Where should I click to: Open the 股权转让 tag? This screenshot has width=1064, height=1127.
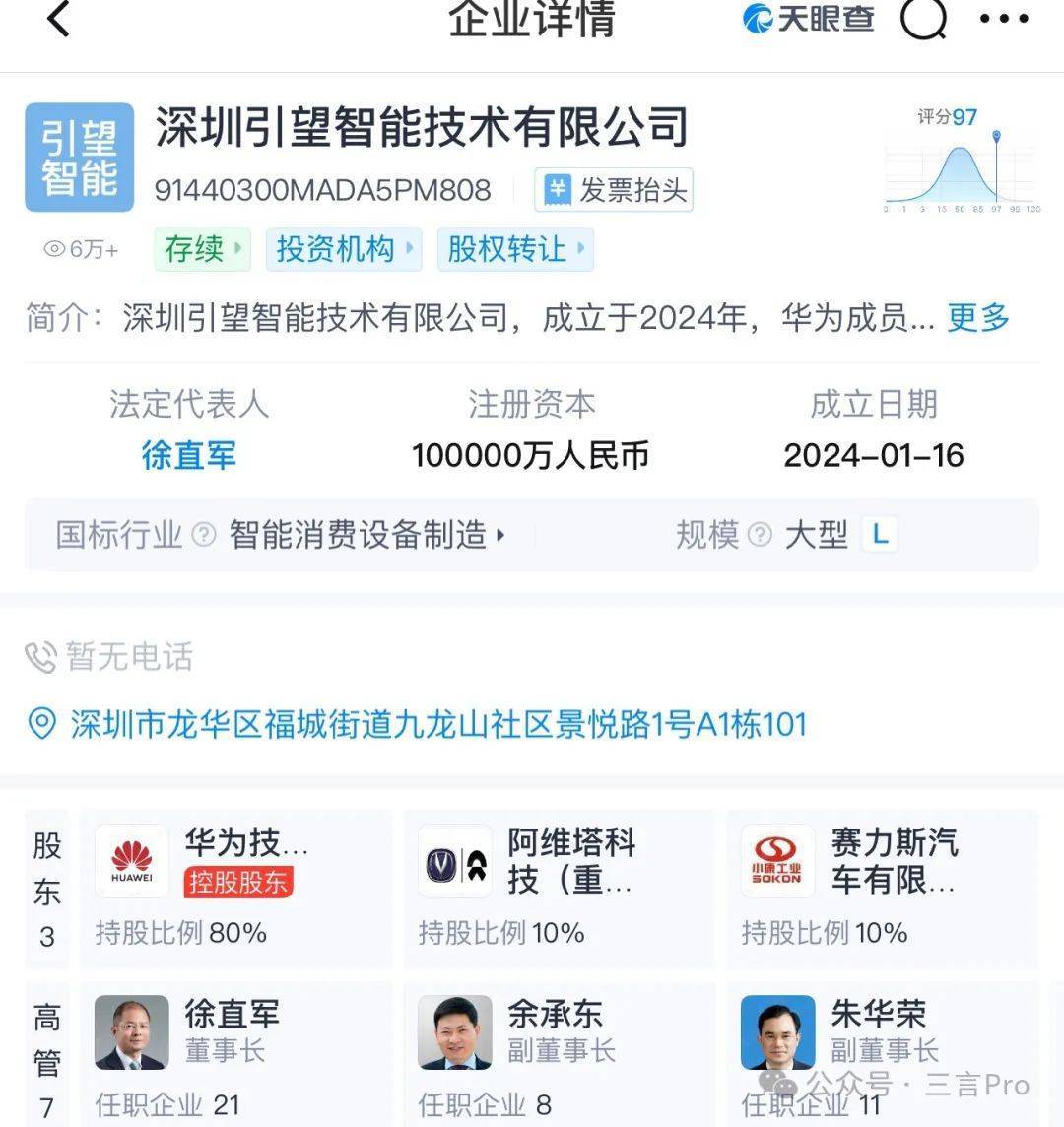pyautogui.click(x=515, y=249)
